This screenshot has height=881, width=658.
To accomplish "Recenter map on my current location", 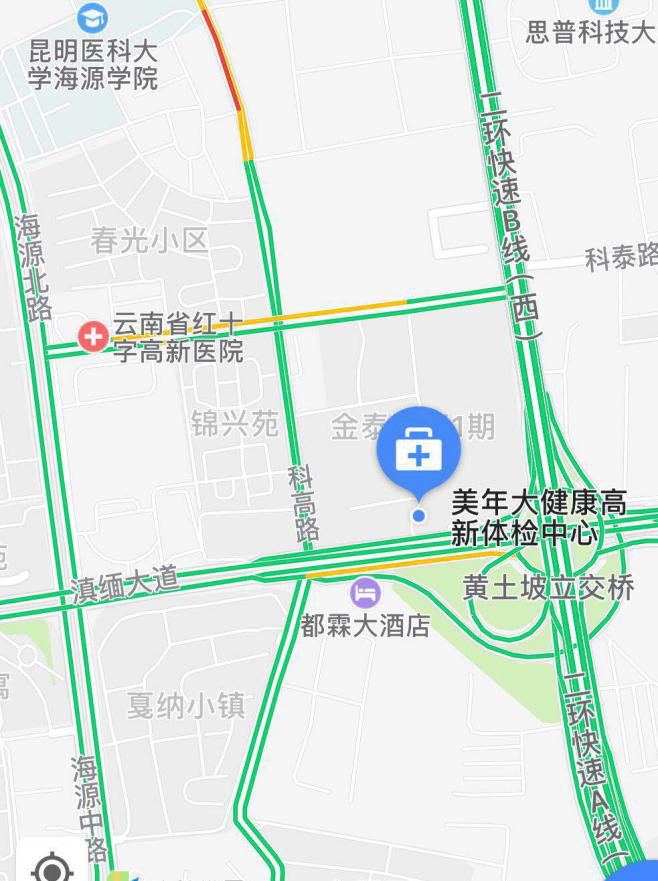I will click(x=52, y=866).
